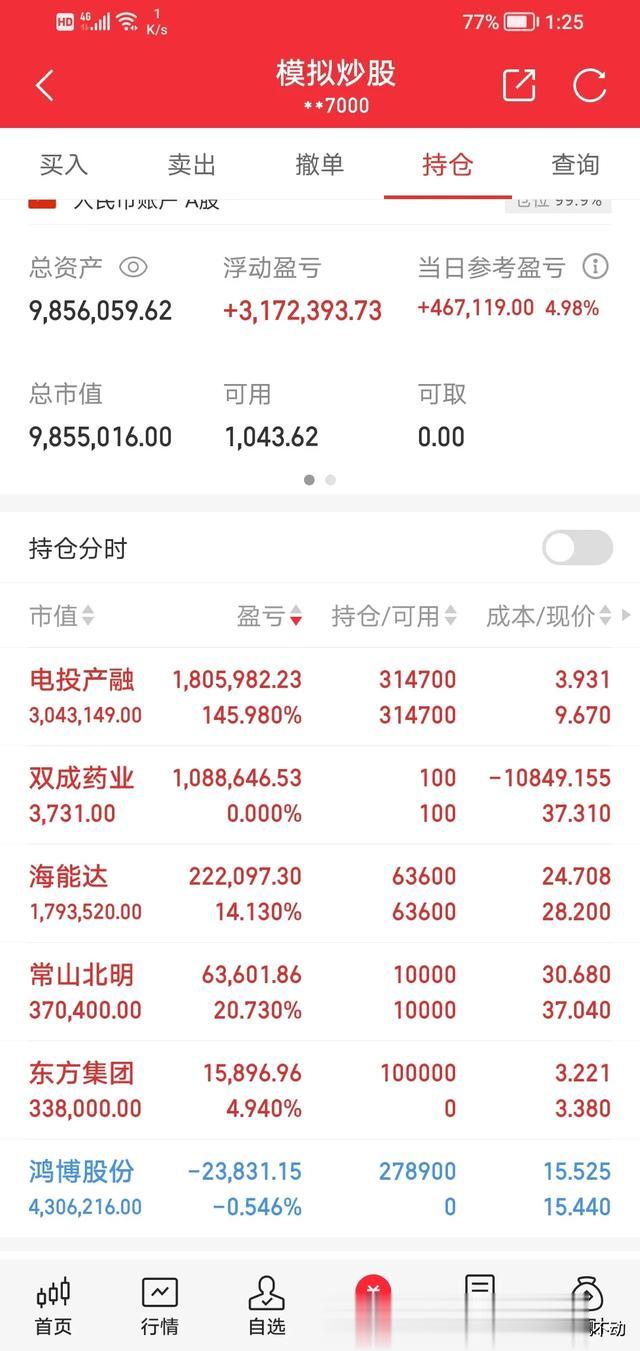Switch to the 买入 tab
640x1351 pixels.
(64, 165)
